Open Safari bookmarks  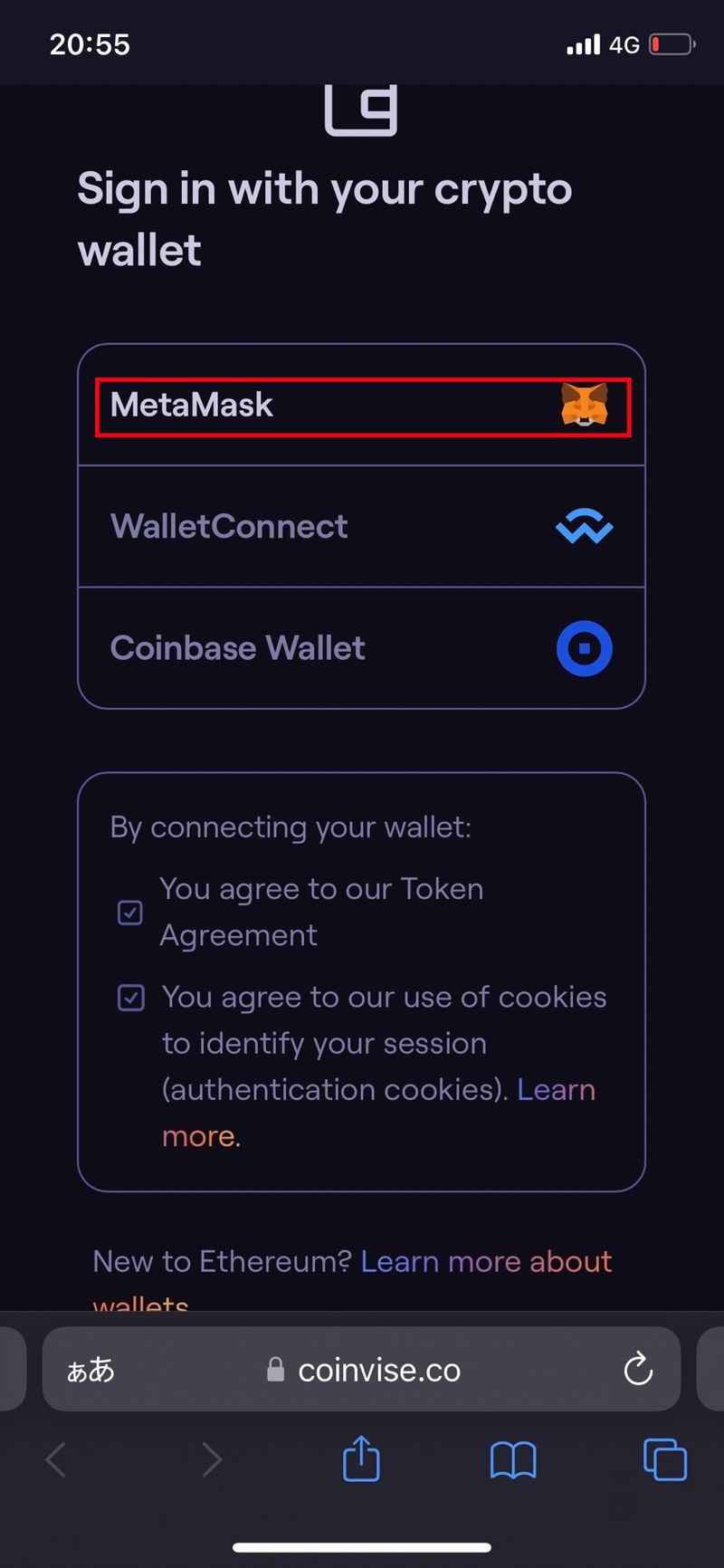513,1459
